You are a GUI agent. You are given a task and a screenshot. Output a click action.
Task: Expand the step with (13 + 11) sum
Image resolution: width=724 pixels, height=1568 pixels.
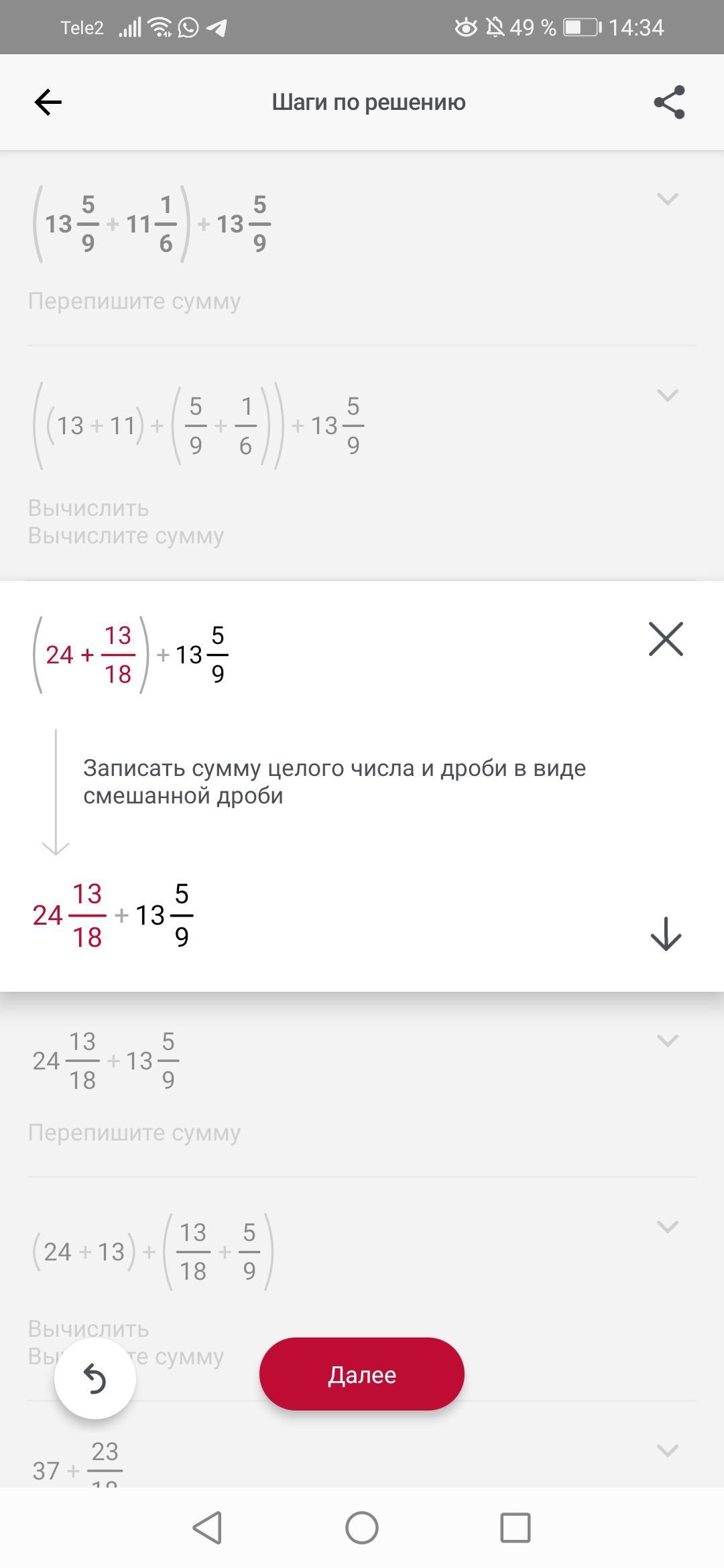click(x=667, y=395)
